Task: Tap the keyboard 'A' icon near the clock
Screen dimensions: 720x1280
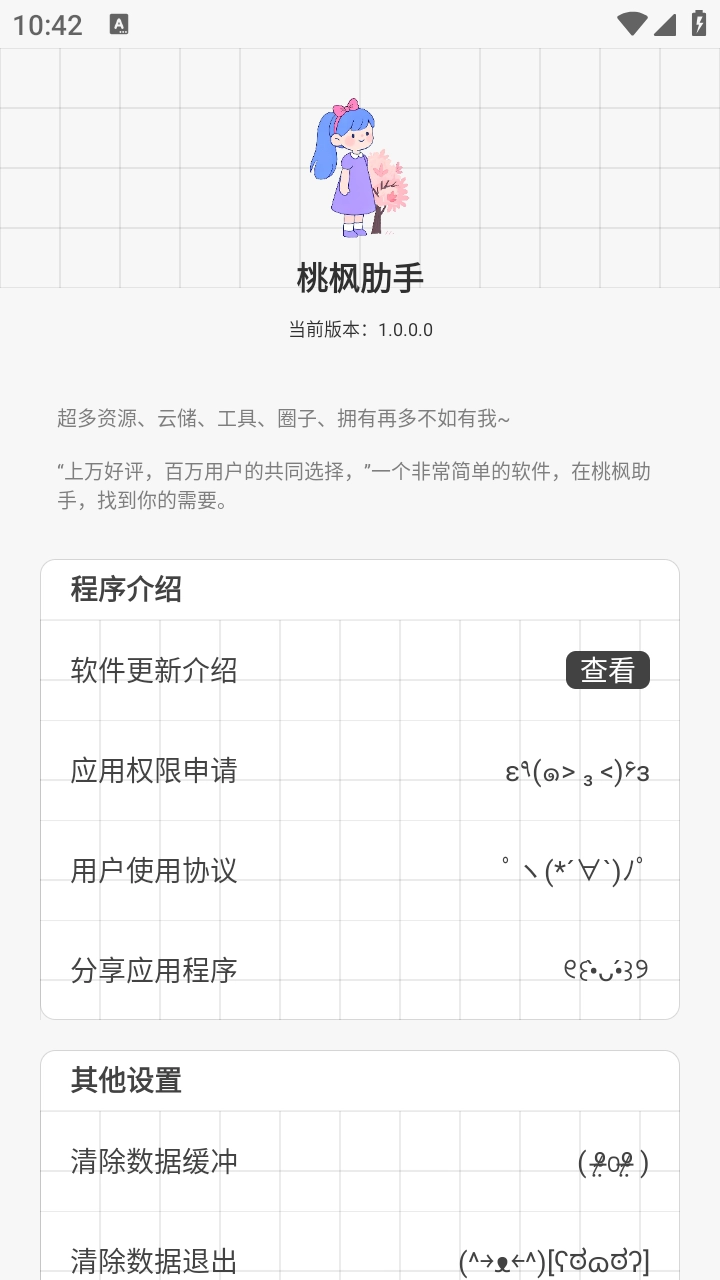Action: pyautogui.click(x=121, y=24)
